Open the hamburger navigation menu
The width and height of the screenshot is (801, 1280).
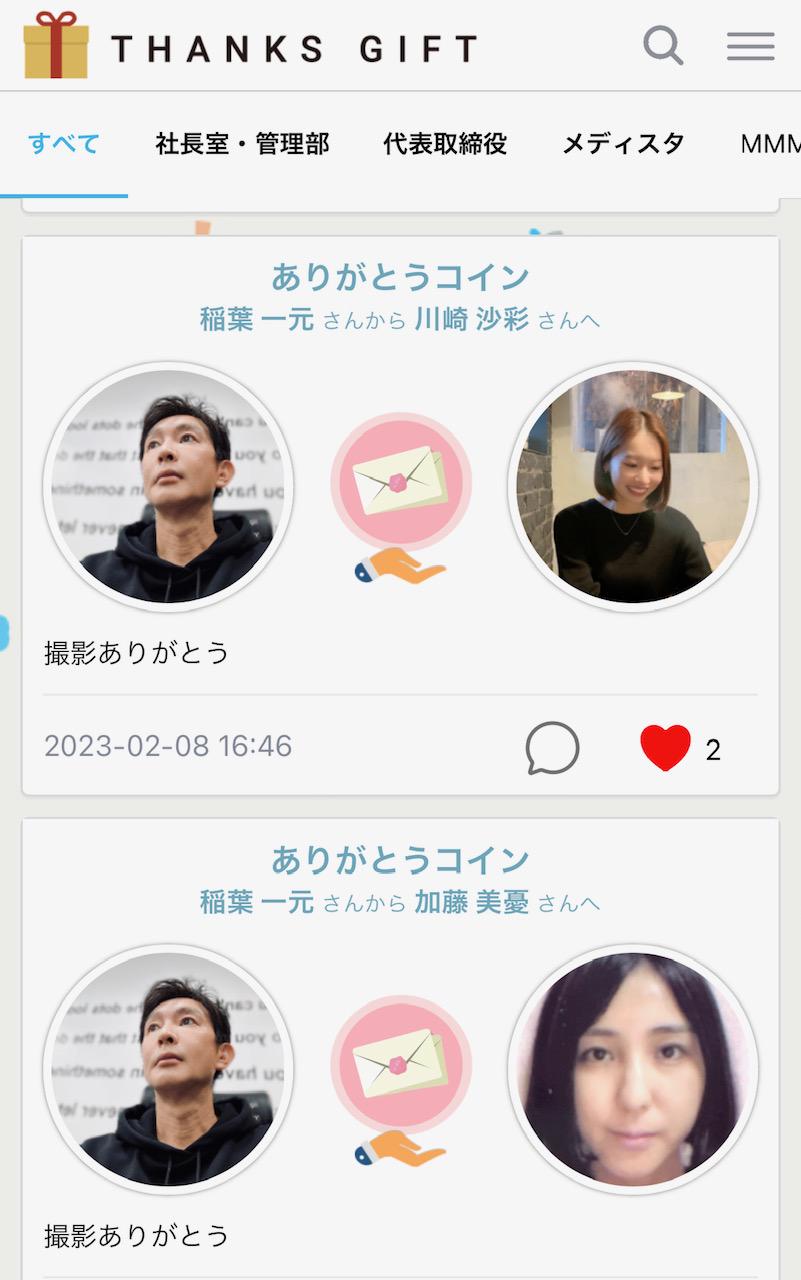tap(750, 46)
